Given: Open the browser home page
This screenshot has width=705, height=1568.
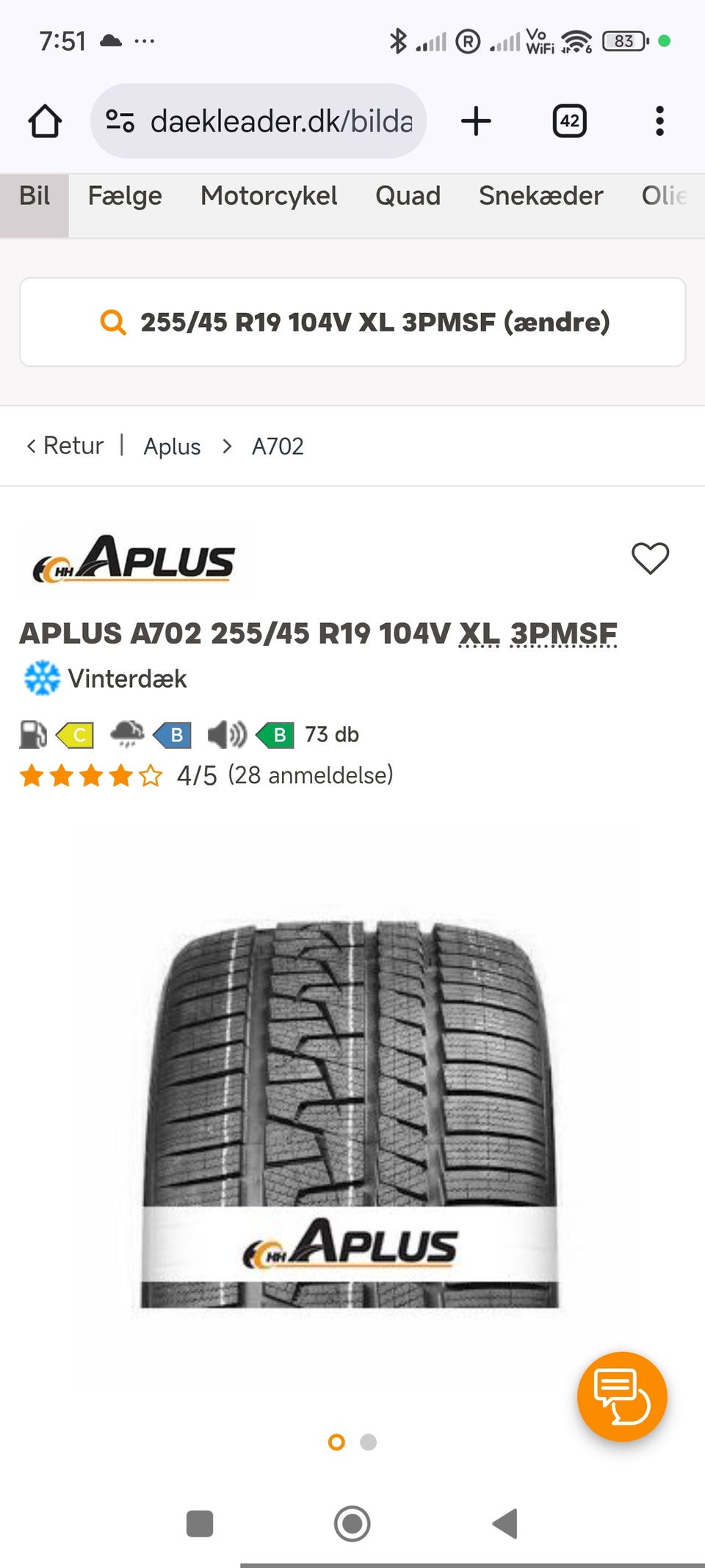Looking at the screenshot, I should [45, 121].
